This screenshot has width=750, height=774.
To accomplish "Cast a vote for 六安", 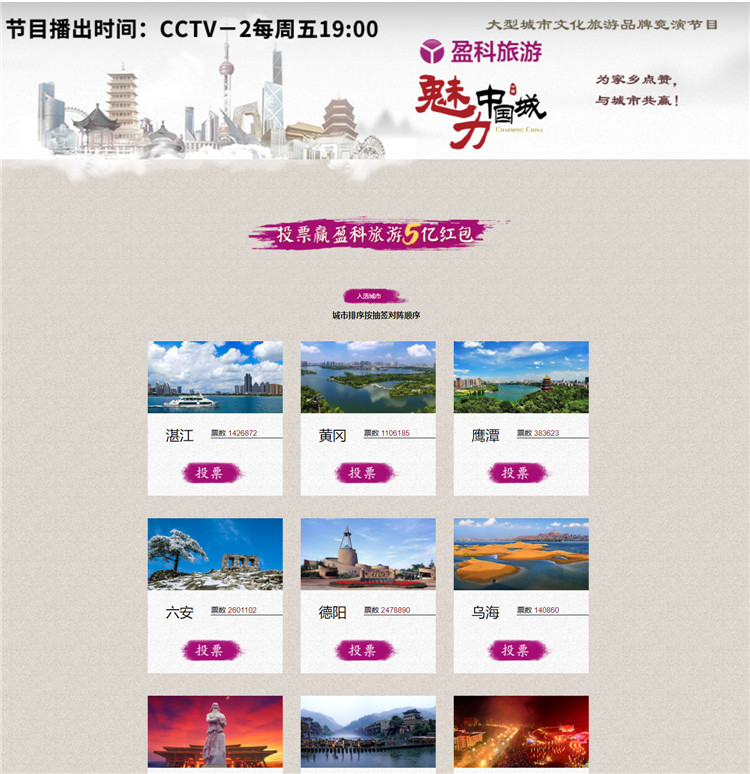I will [x=211, y=650].
